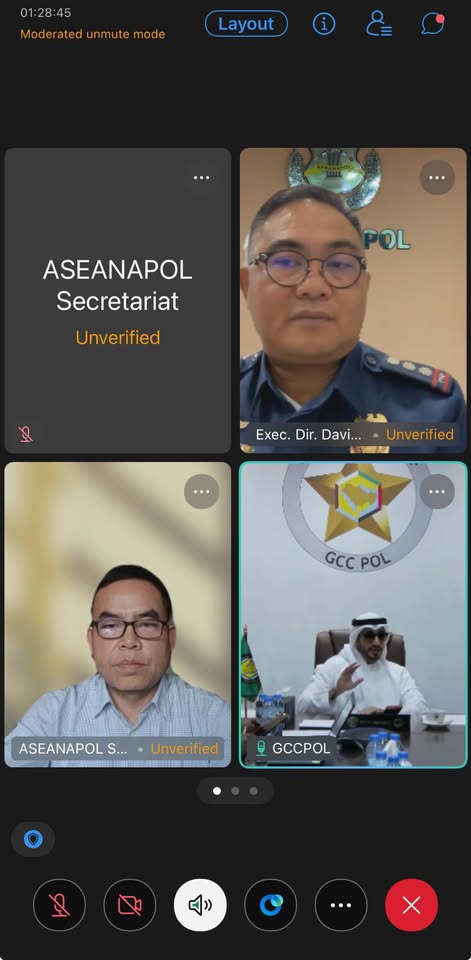Select GCCPOL video tile

pyautogui.click(x=353, y=615)
